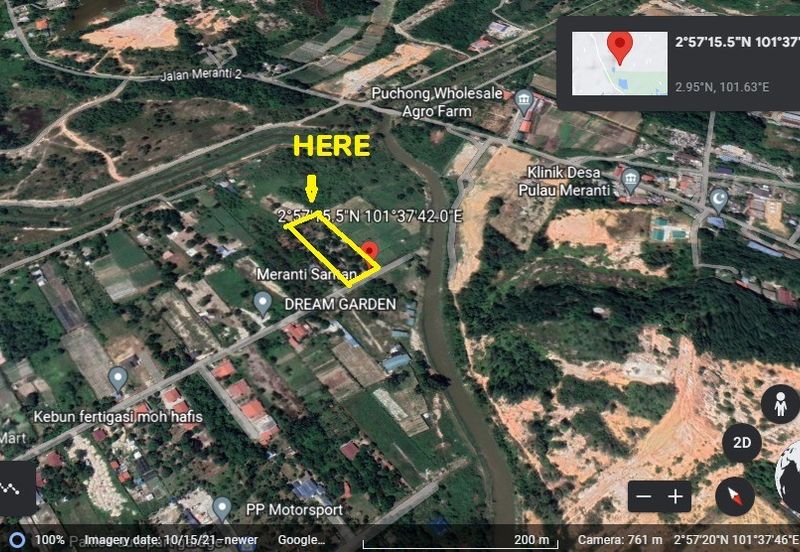Screen dimensions: 800x552
Task: Zoom in with the plus button
Action: (676, 496)
